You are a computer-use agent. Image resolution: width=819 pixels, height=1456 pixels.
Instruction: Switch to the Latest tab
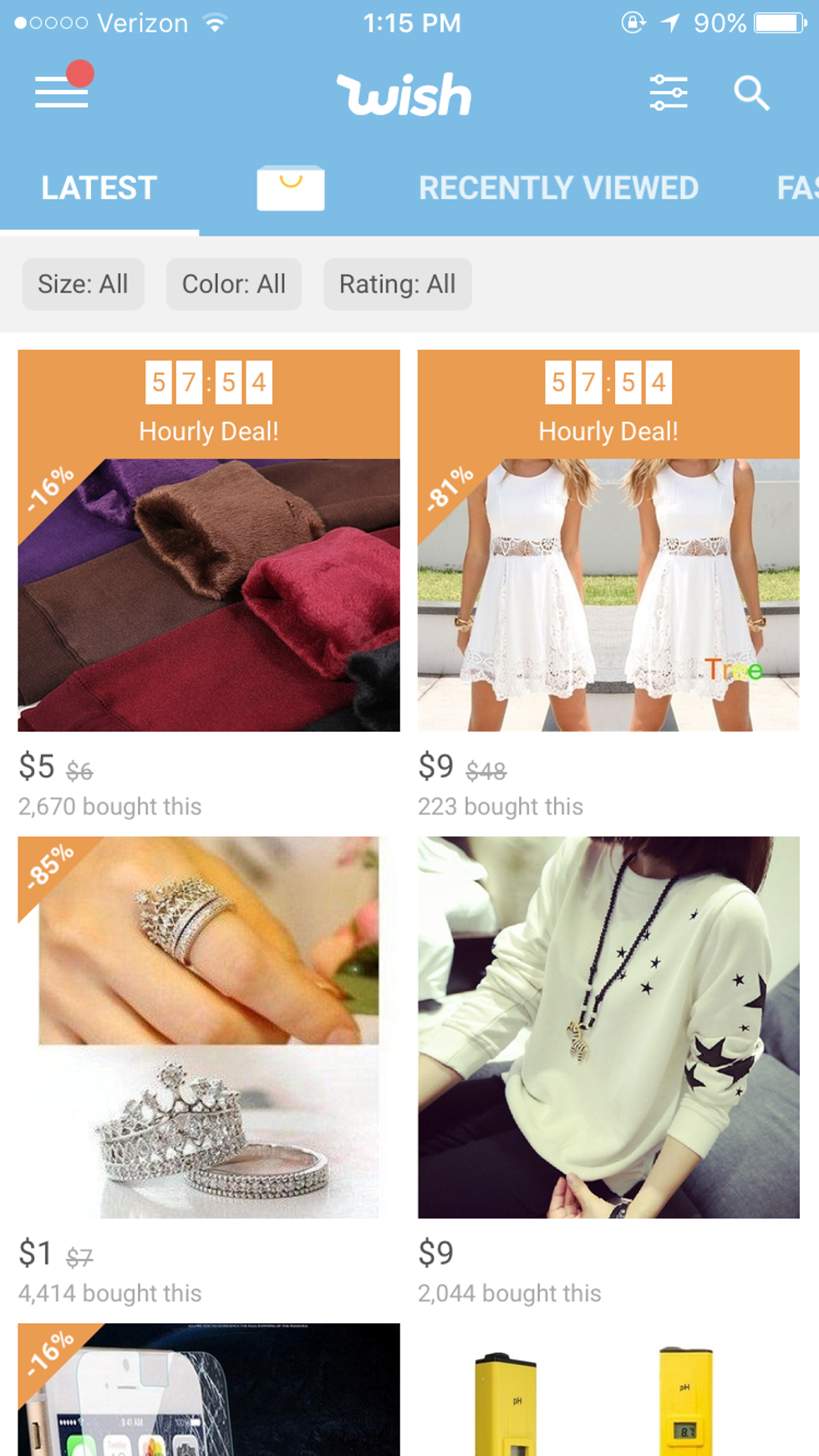(x=99, y=188)
